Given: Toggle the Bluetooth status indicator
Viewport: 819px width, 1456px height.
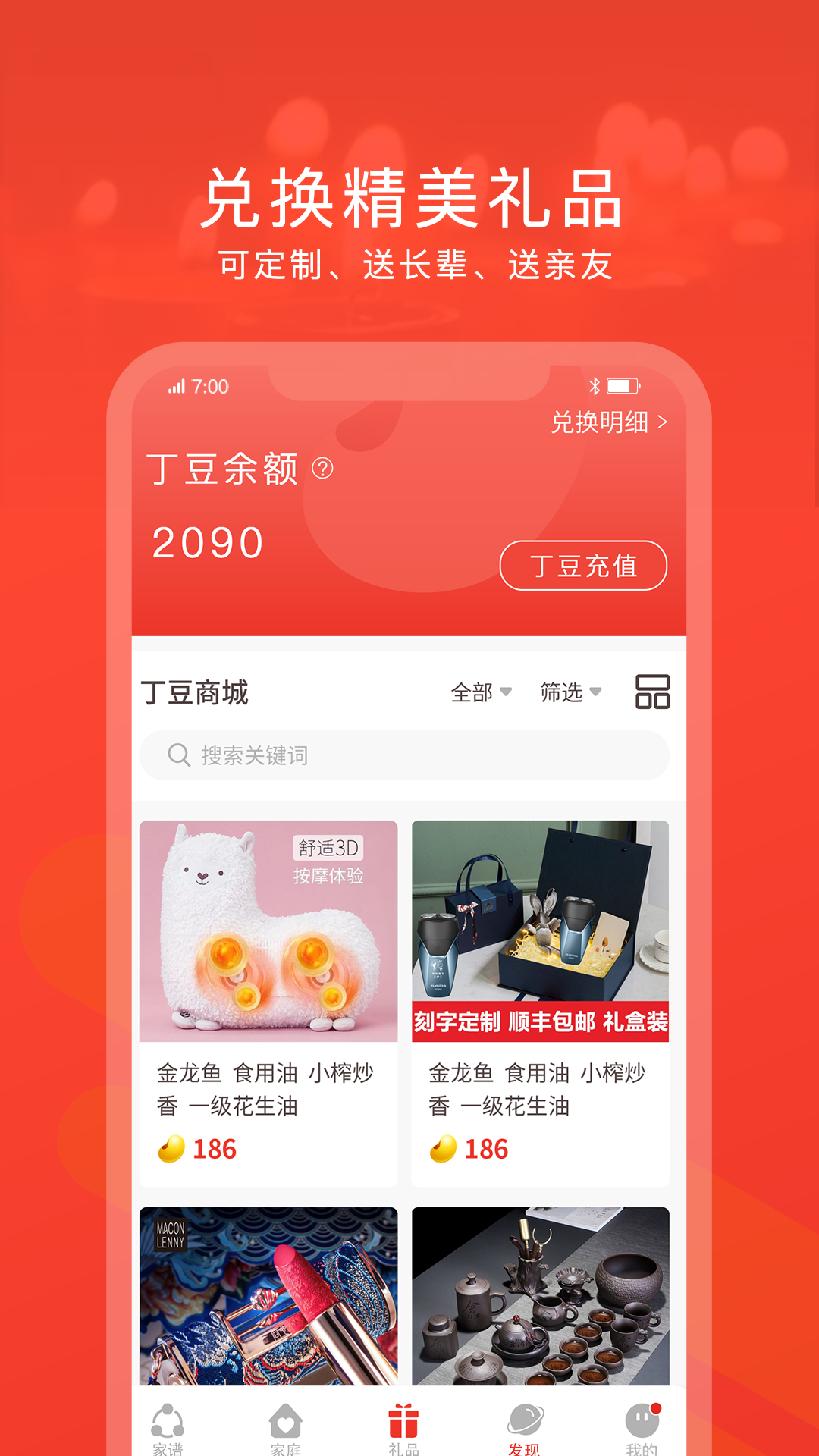Looking at the screenshot, I should pos(594,386).
